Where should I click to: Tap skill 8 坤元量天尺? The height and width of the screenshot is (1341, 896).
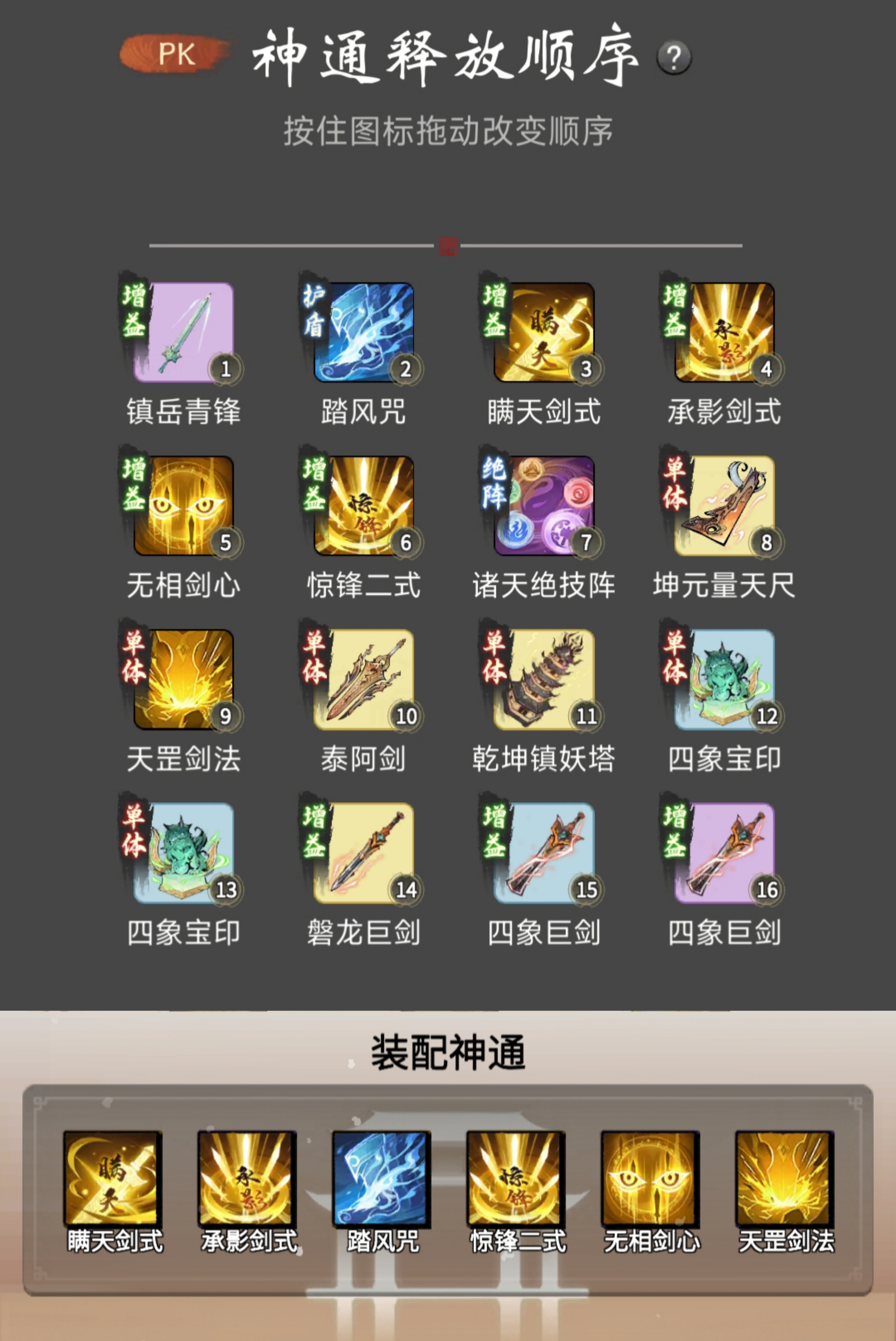[725, 506]
